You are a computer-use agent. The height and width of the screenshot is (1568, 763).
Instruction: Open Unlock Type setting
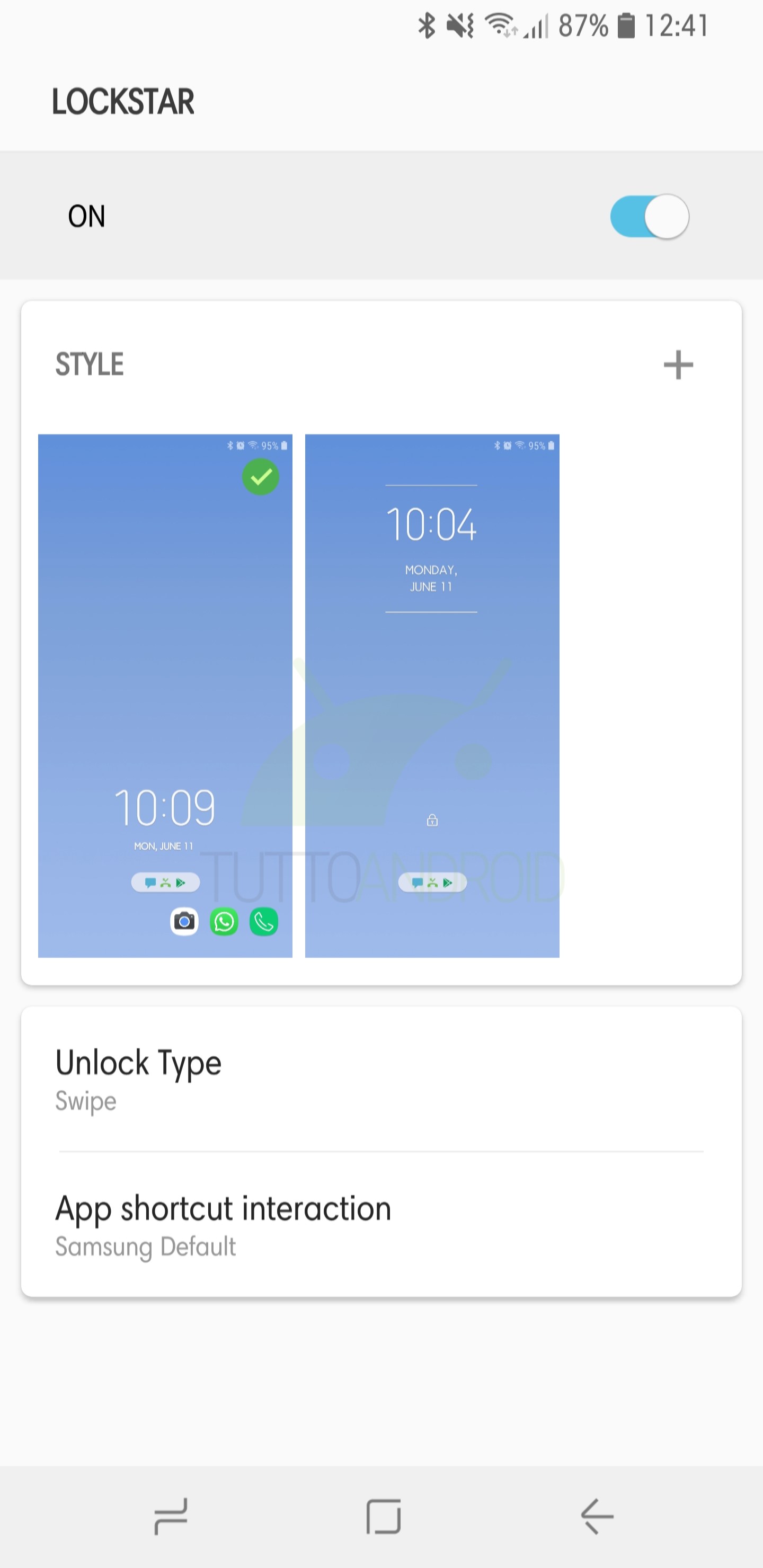tap(381, 1079)
